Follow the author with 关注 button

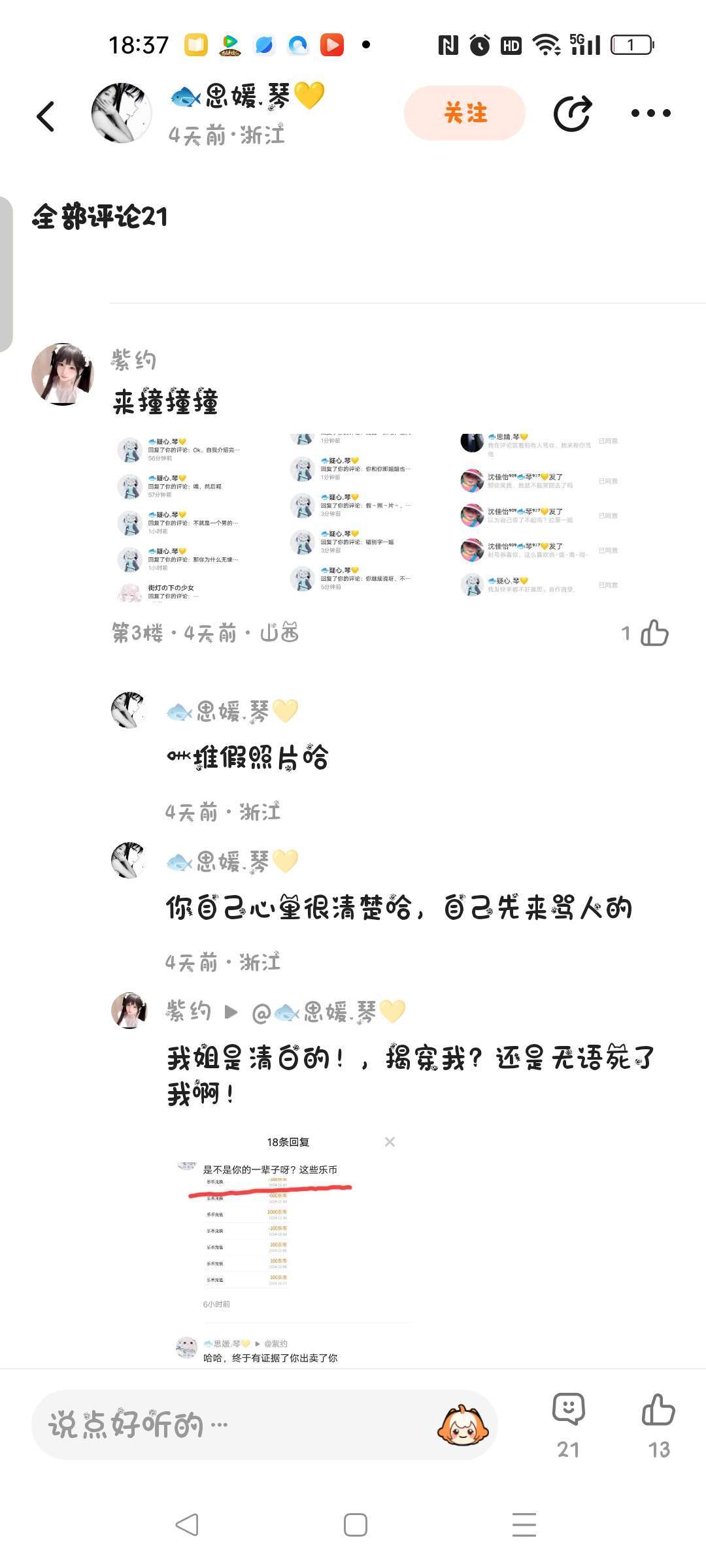(x=465, y=113)
